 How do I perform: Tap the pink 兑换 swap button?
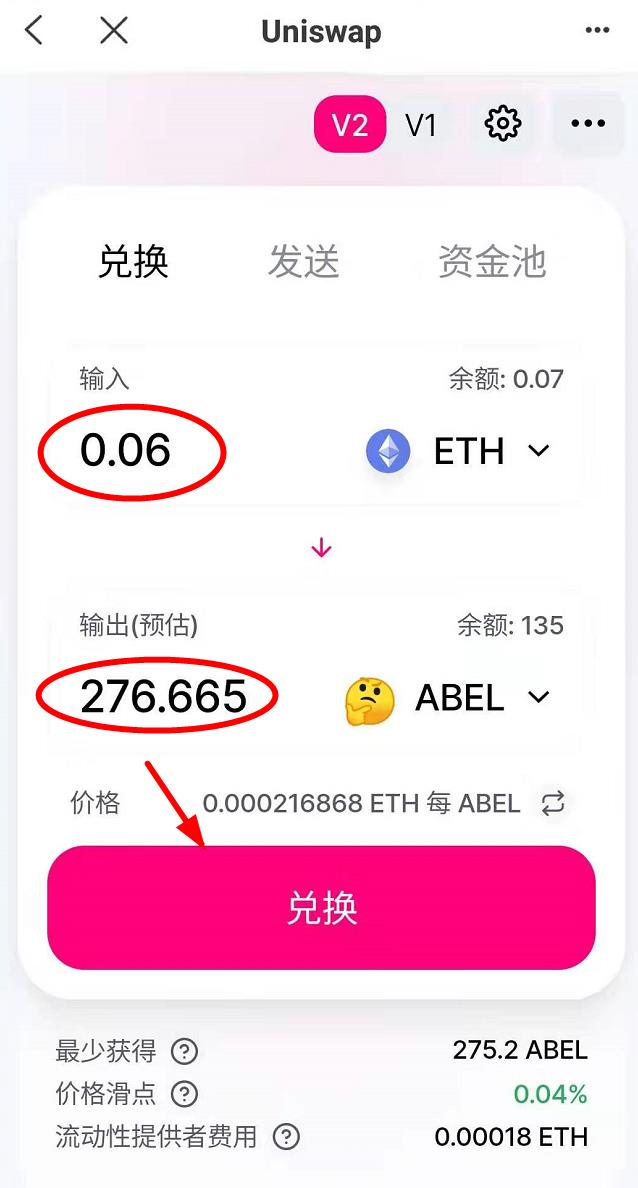(321, 908)
